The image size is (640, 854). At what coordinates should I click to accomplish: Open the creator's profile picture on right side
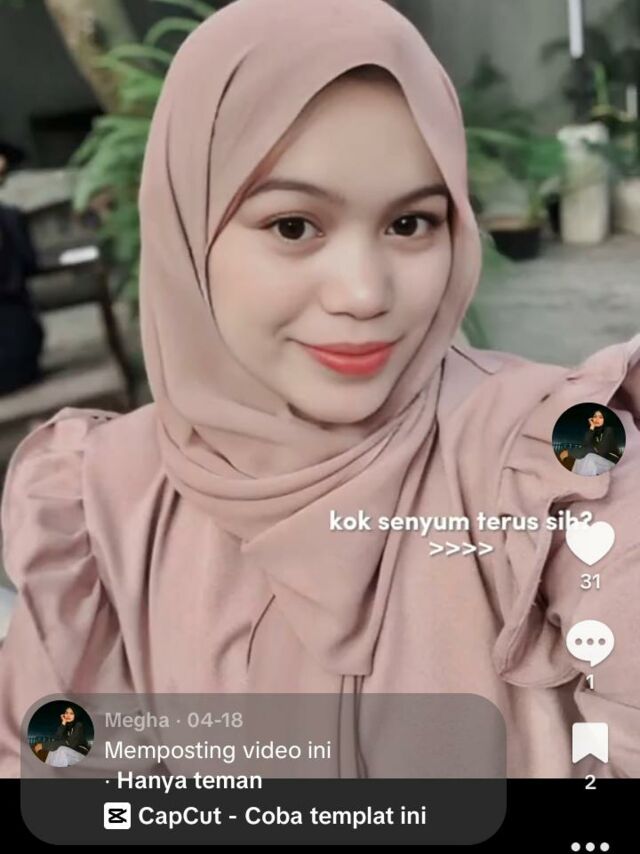pyautogui.click(x=588, y=439)
